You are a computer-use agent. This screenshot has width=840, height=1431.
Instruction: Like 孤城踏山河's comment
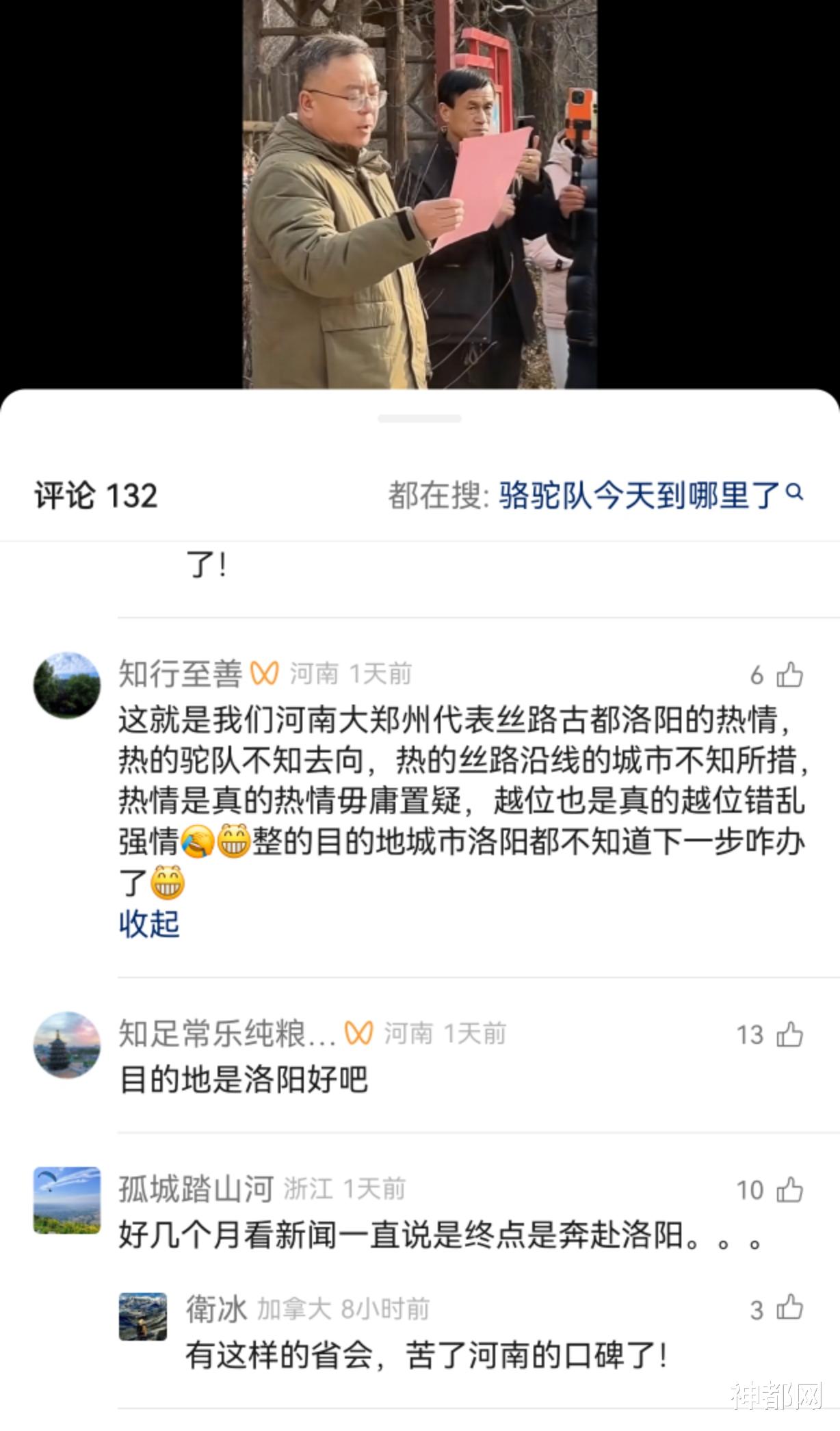pos(789,1190)
